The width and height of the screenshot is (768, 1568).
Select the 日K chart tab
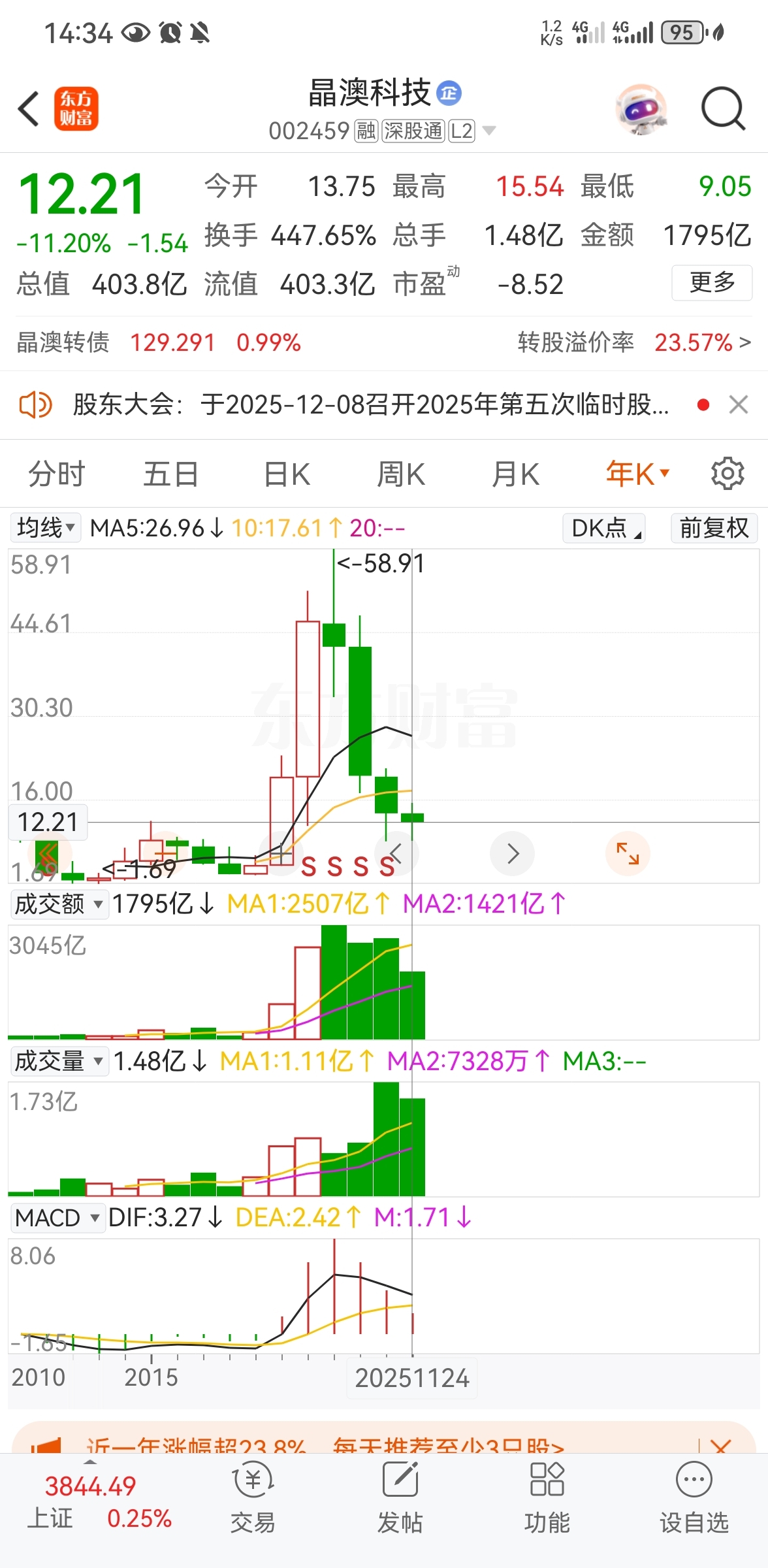click(287, 474)
